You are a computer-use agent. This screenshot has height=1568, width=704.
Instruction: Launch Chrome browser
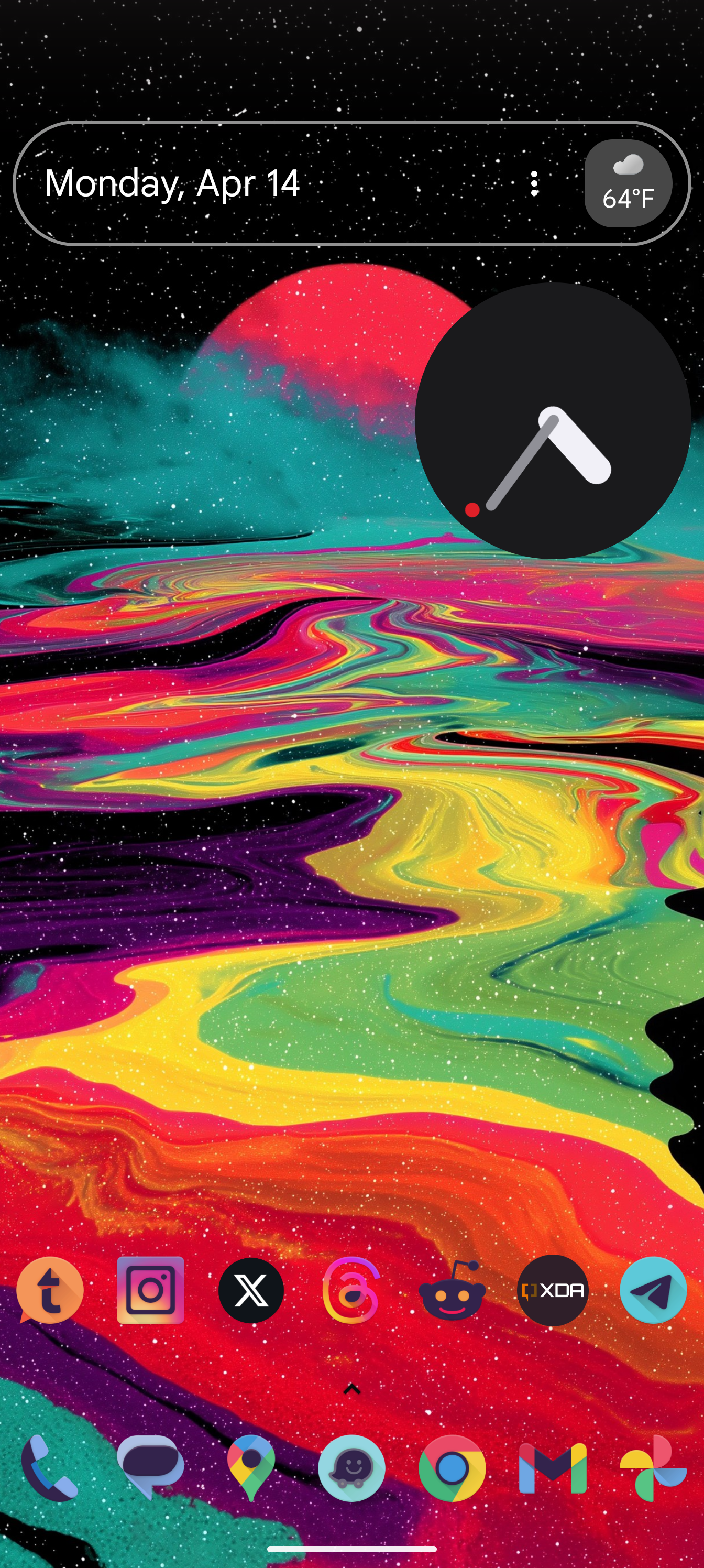[x=452, y=1468]
